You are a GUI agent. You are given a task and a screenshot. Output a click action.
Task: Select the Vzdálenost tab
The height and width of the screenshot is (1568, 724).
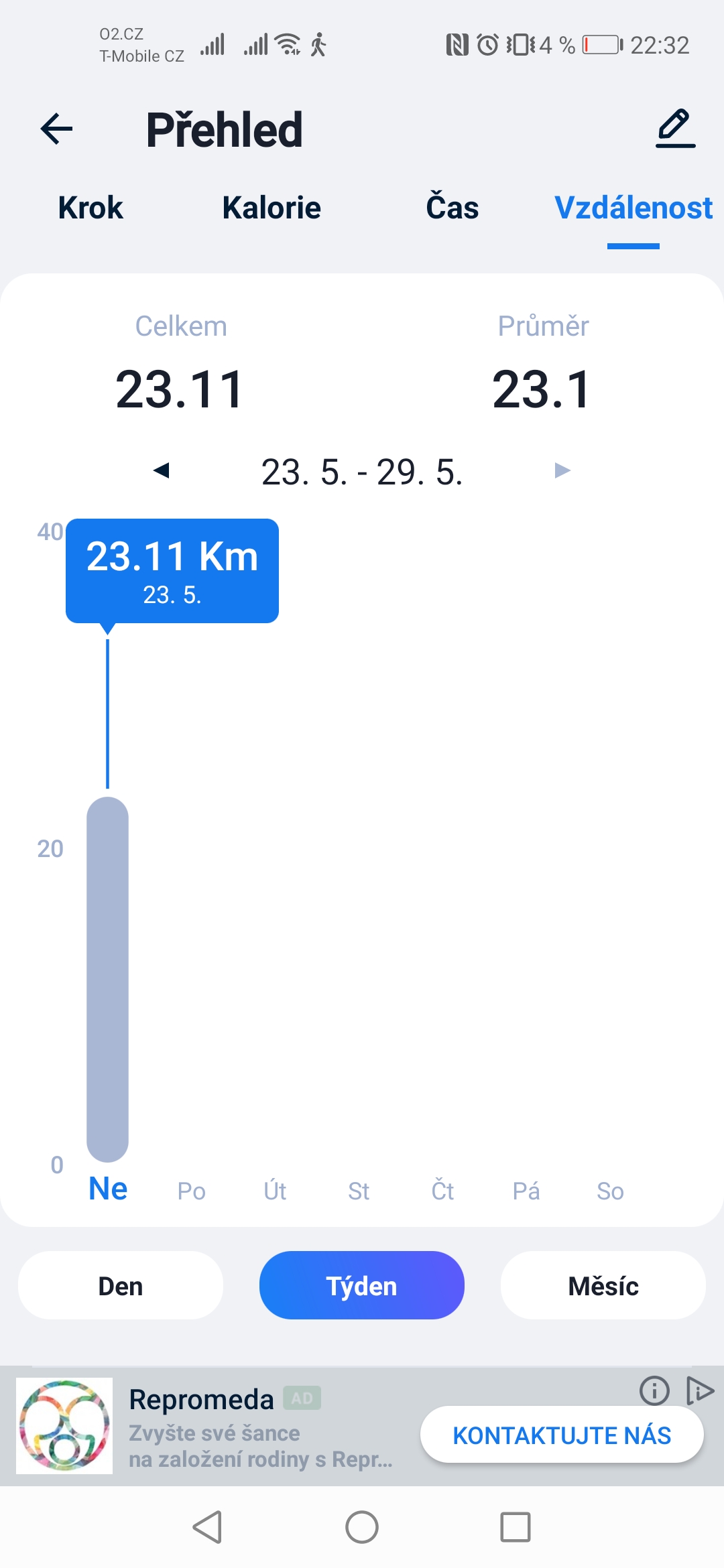633,208
